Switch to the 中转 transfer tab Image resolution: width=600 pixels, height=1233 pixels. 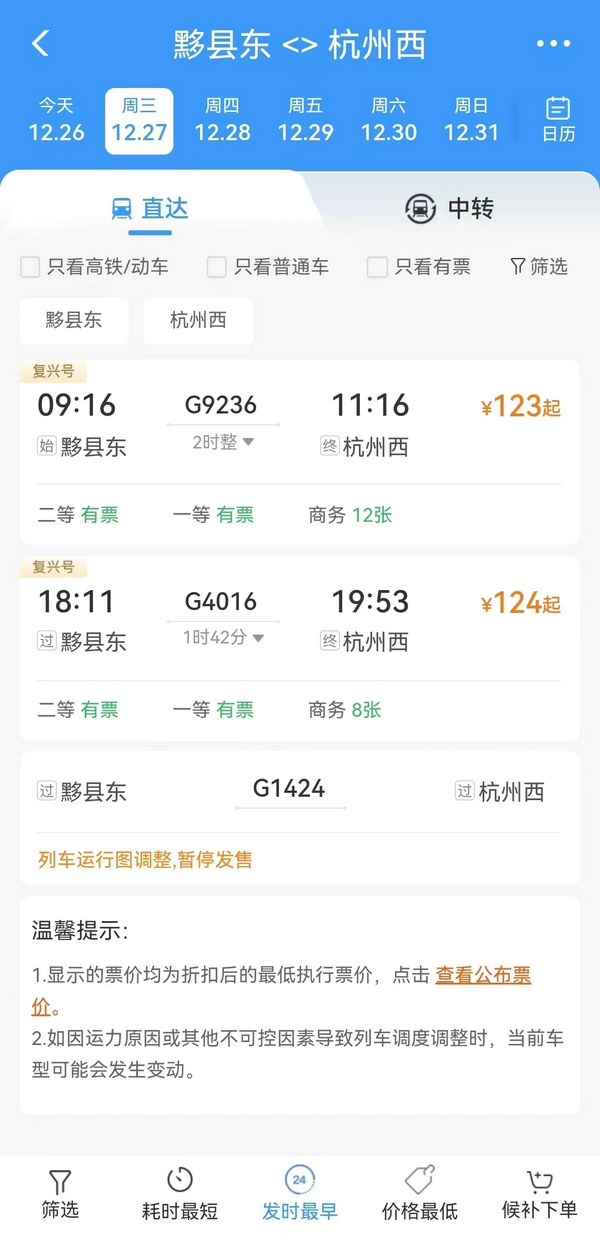[x=450, y=208]
